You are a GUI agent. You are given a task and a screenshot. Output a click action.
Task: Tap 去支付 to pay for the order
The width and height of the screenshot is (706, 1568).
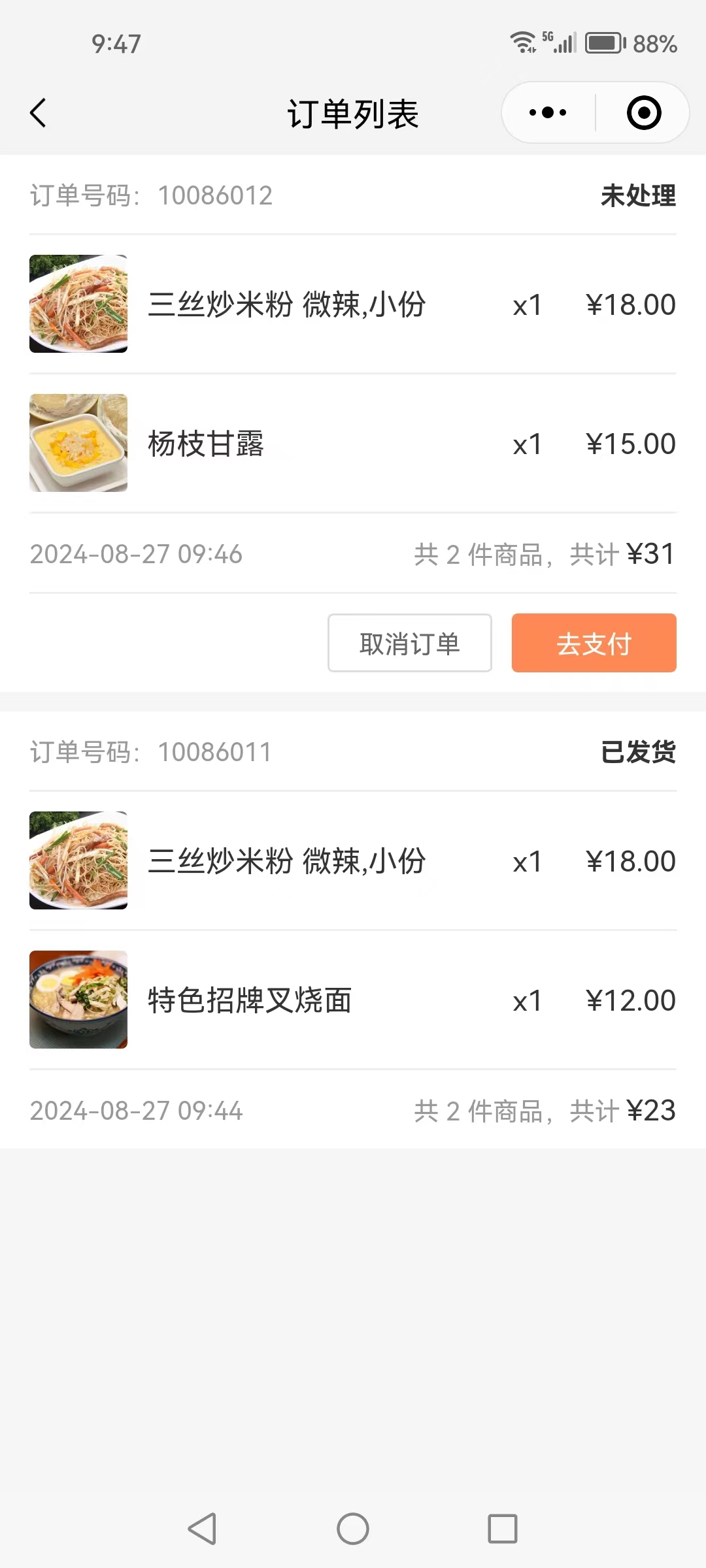[x=594, y=644]
